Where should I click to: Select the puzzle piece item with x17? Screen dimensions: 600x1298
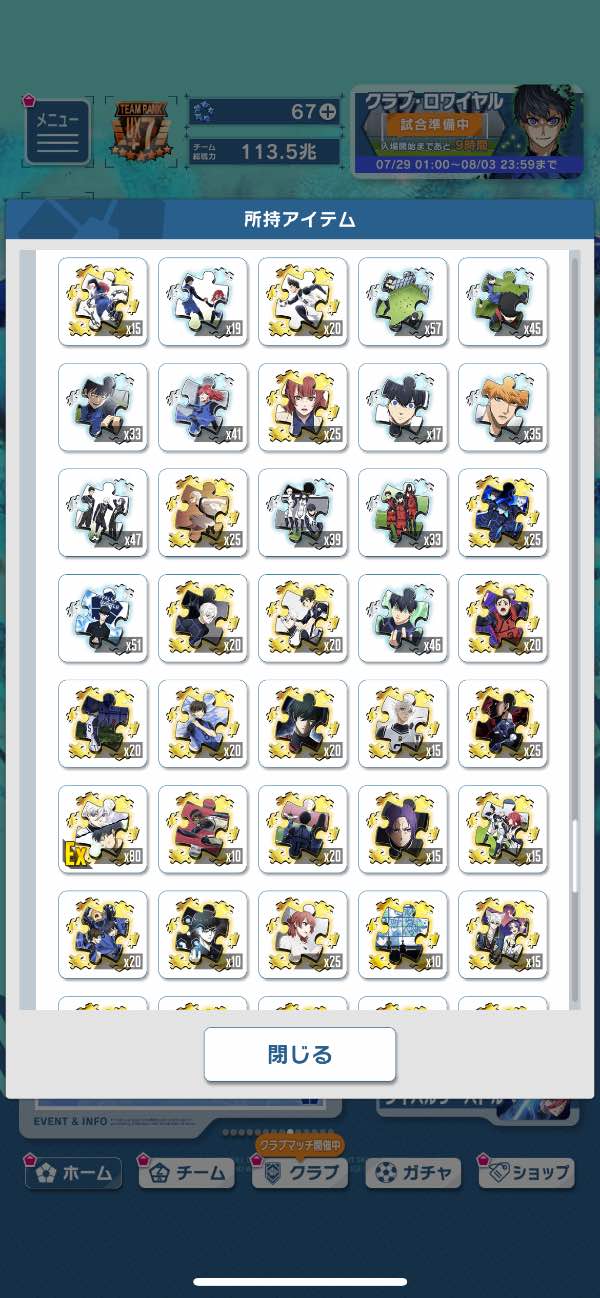point(403,407)
